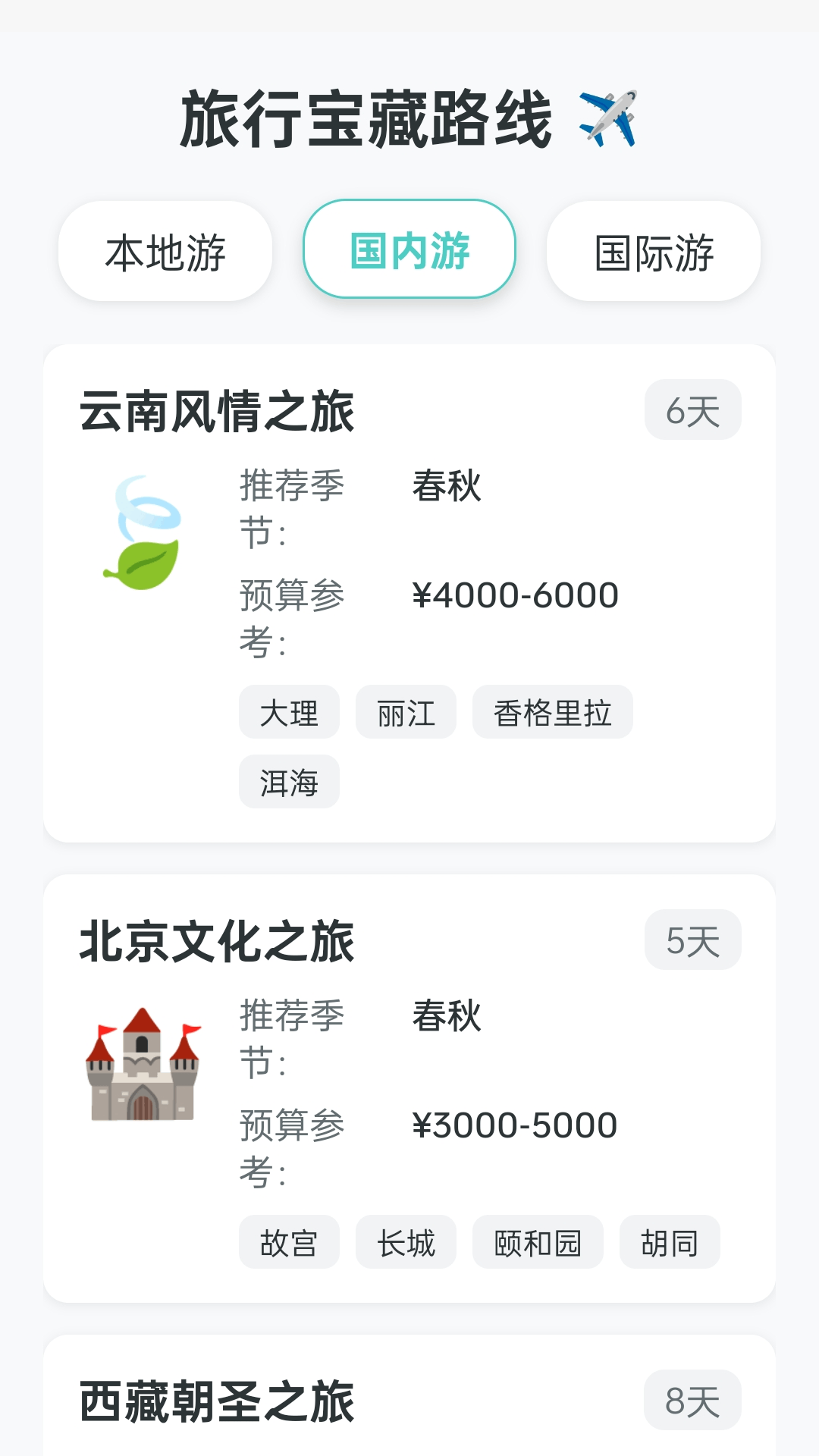Tap the 香格里拉 destination tag
Screen dimensions: 819x1456
point(552,712)
